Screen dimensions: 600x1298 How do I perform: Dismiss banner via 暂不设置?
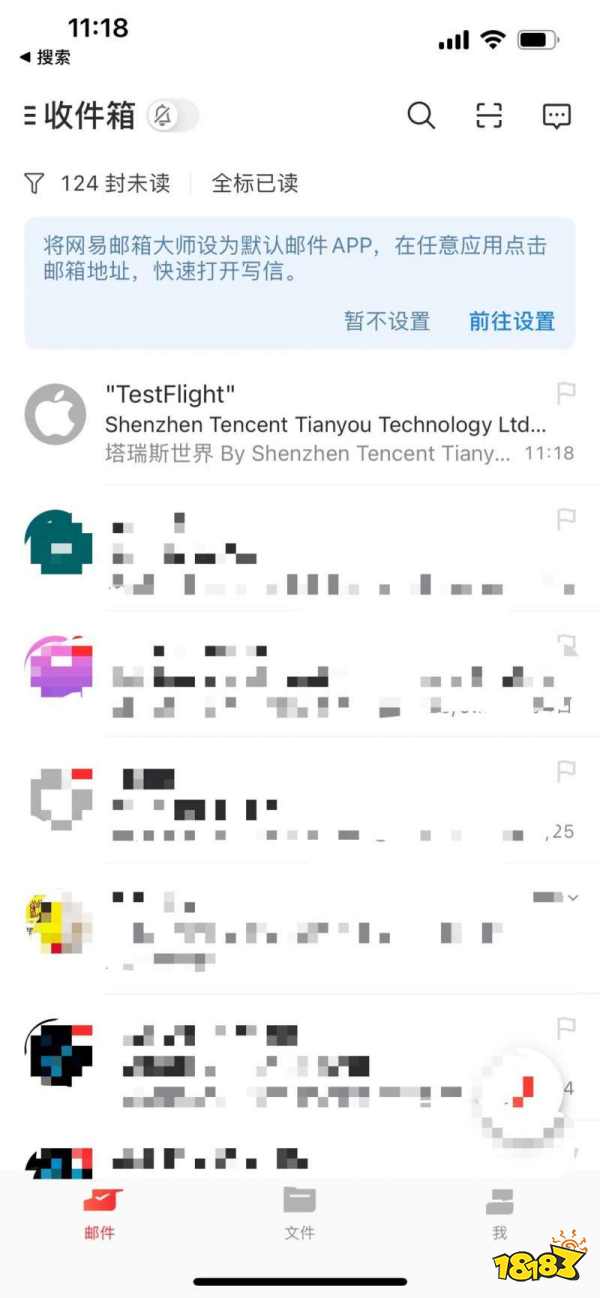pyautogui.click(x=387, y=321)
